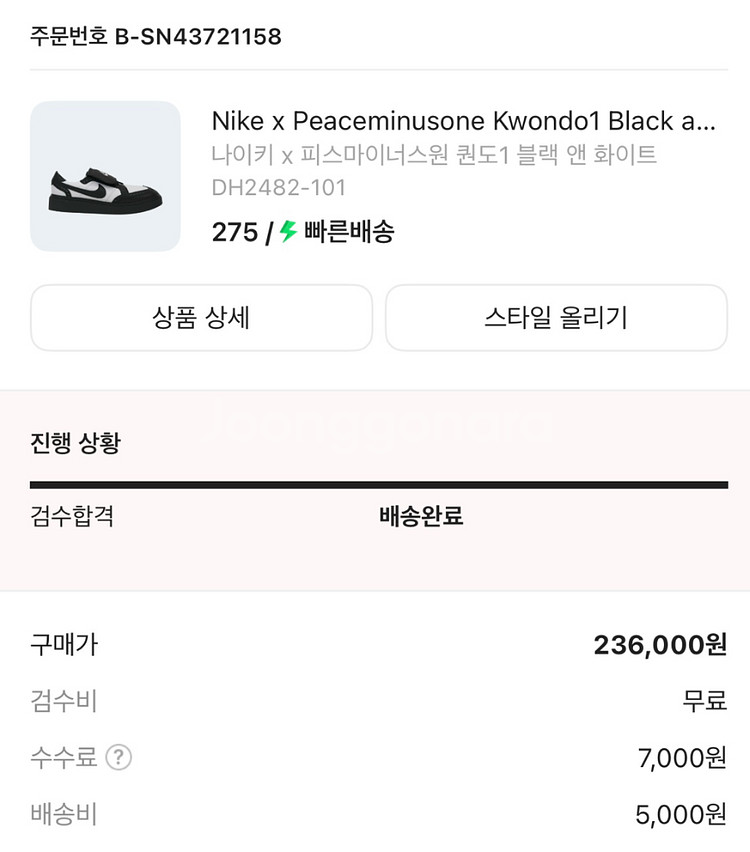Click the 스타일 올리기 button
Viewport: 750px width, 852px height.
[556, 318]
